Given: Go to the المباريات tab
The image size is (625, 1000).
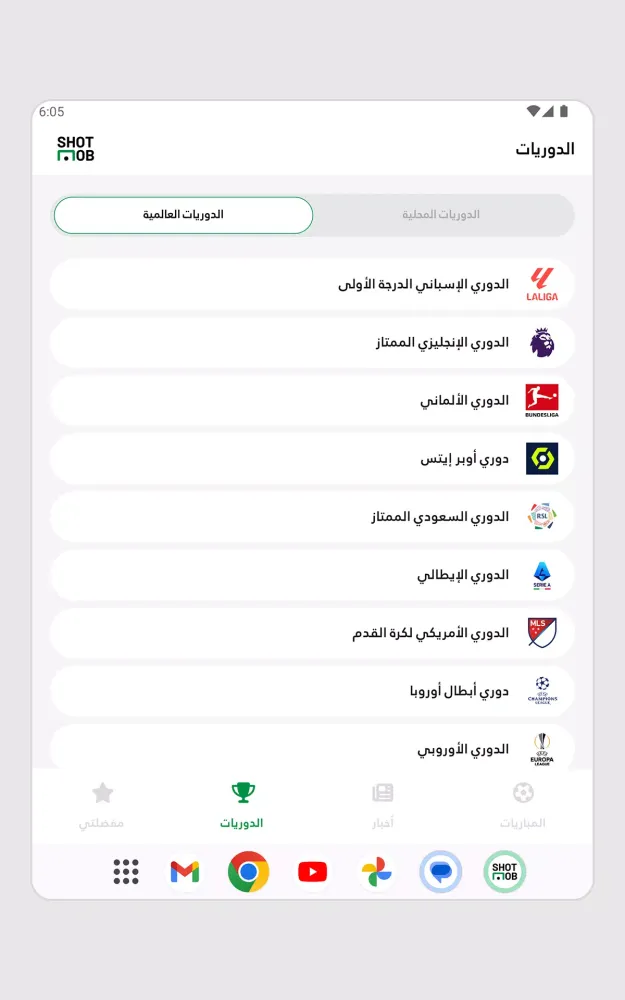Looking at the screenshot, I should [x=523, y=806].
